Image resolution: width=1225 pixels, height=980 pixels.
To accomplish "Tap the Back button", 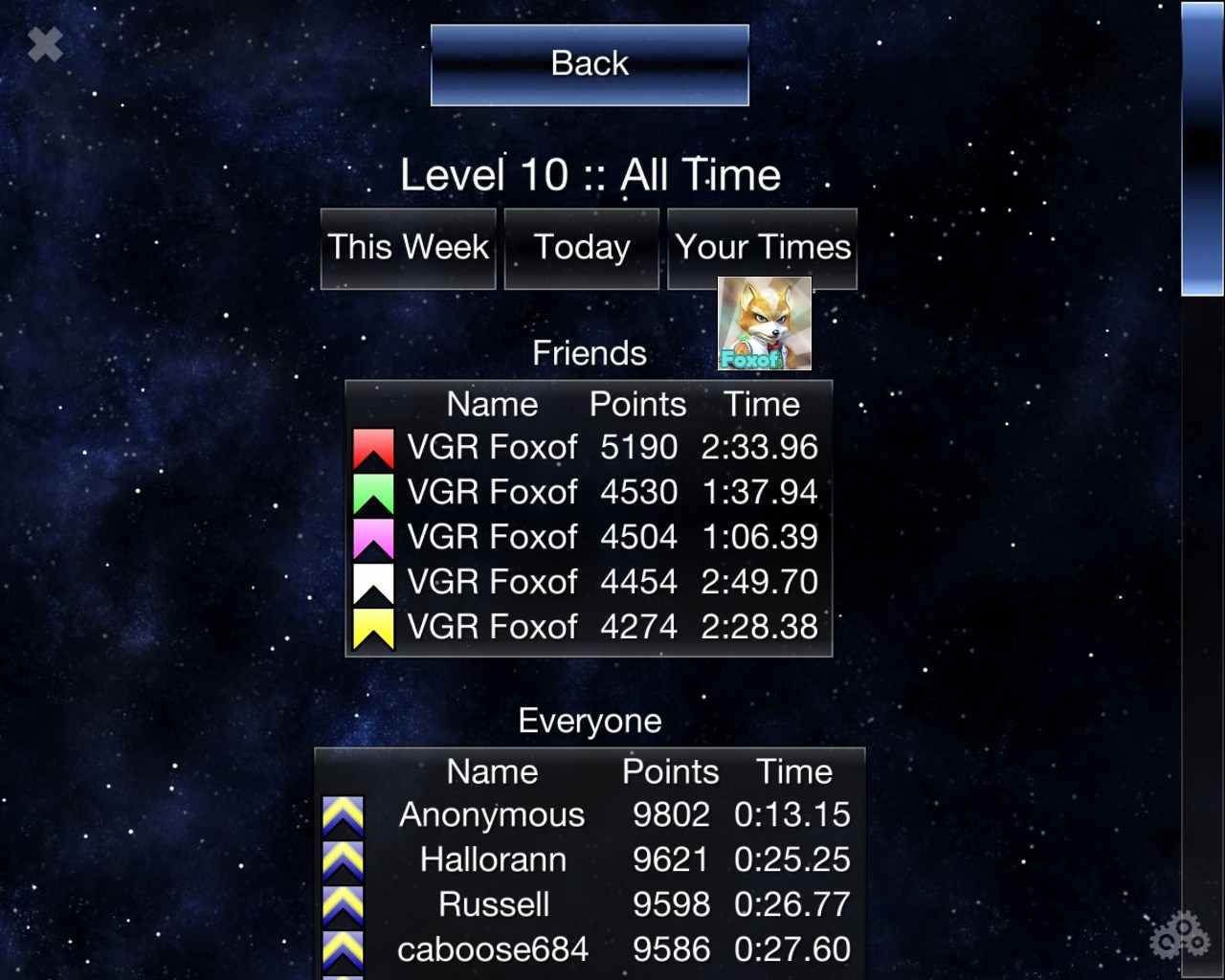I will (x=590, y=64).
